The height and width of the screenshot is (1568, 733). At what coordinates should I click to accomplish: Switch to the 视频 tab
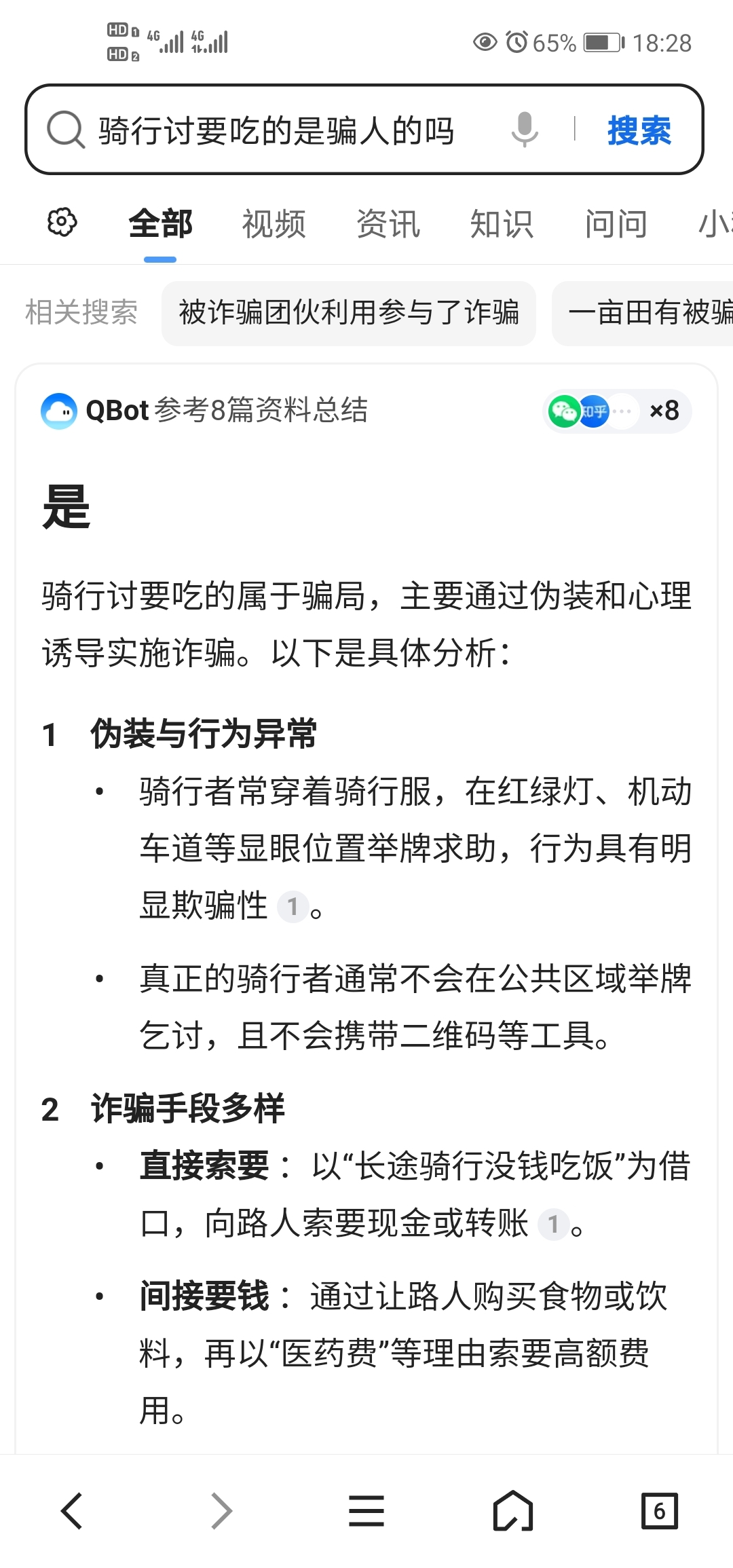274,224
